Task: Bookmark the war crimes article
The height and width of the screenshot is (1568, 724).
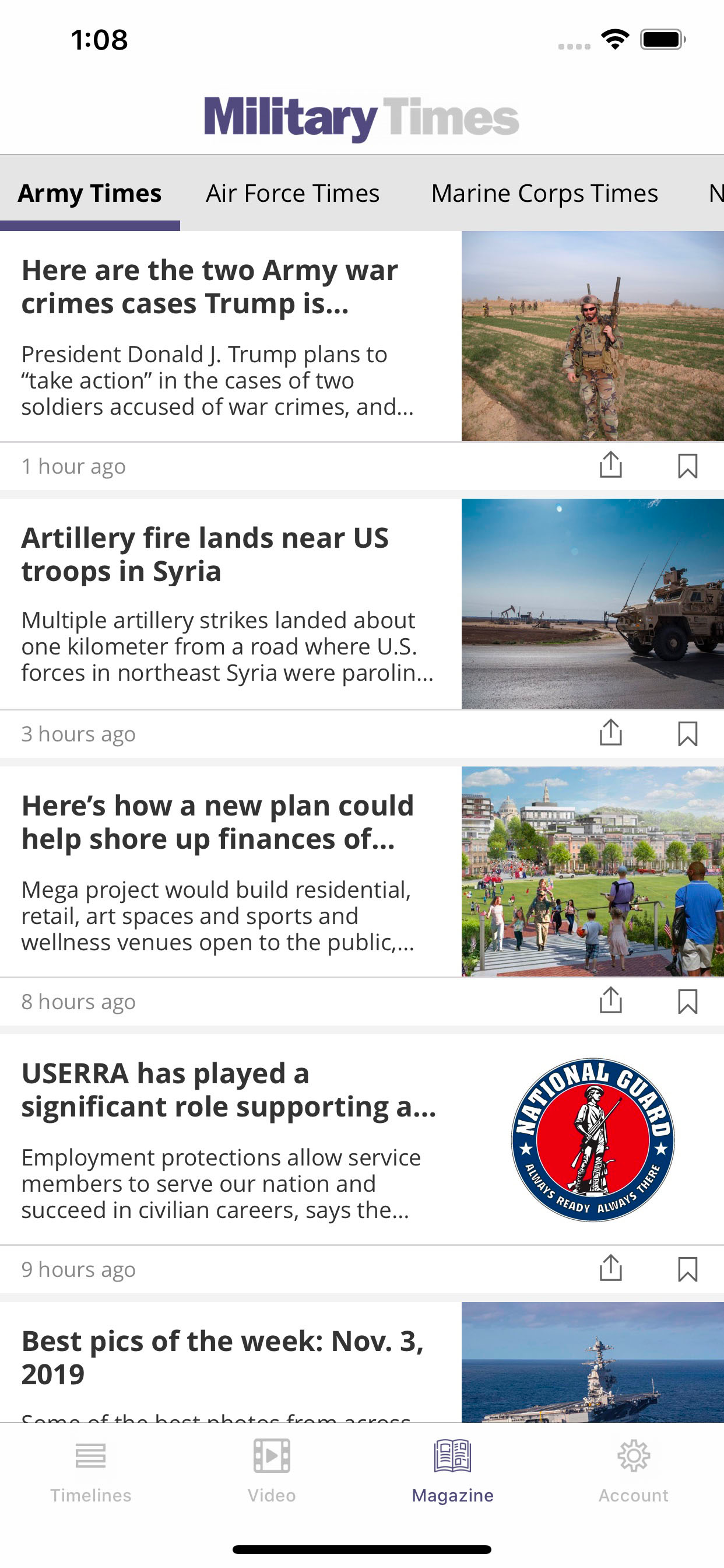Action: click(686, 466)
